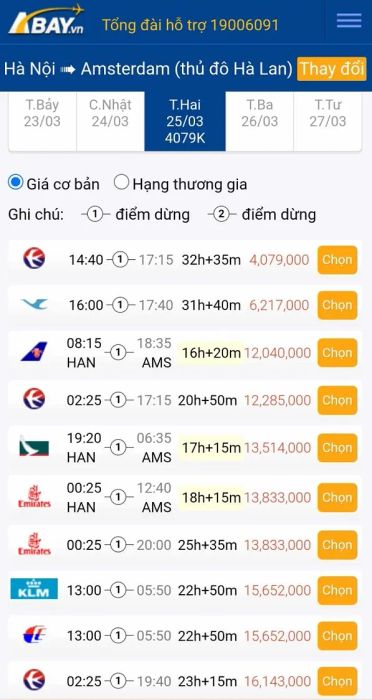This screenshot has height=700, width=372.
Task: Switch to date T.Ba 26/03
Action: point(259,113)
